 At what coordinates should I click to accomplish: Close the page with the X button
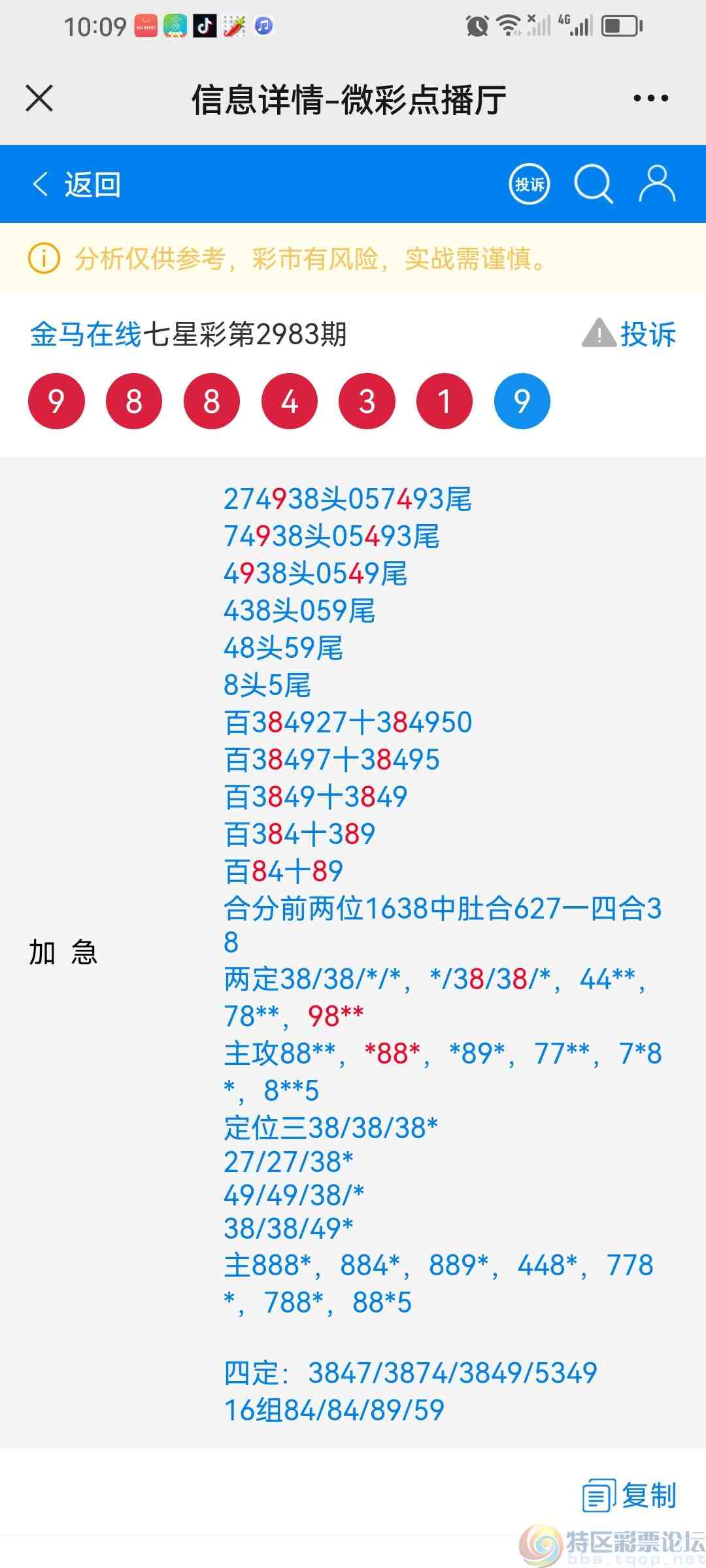39,98
